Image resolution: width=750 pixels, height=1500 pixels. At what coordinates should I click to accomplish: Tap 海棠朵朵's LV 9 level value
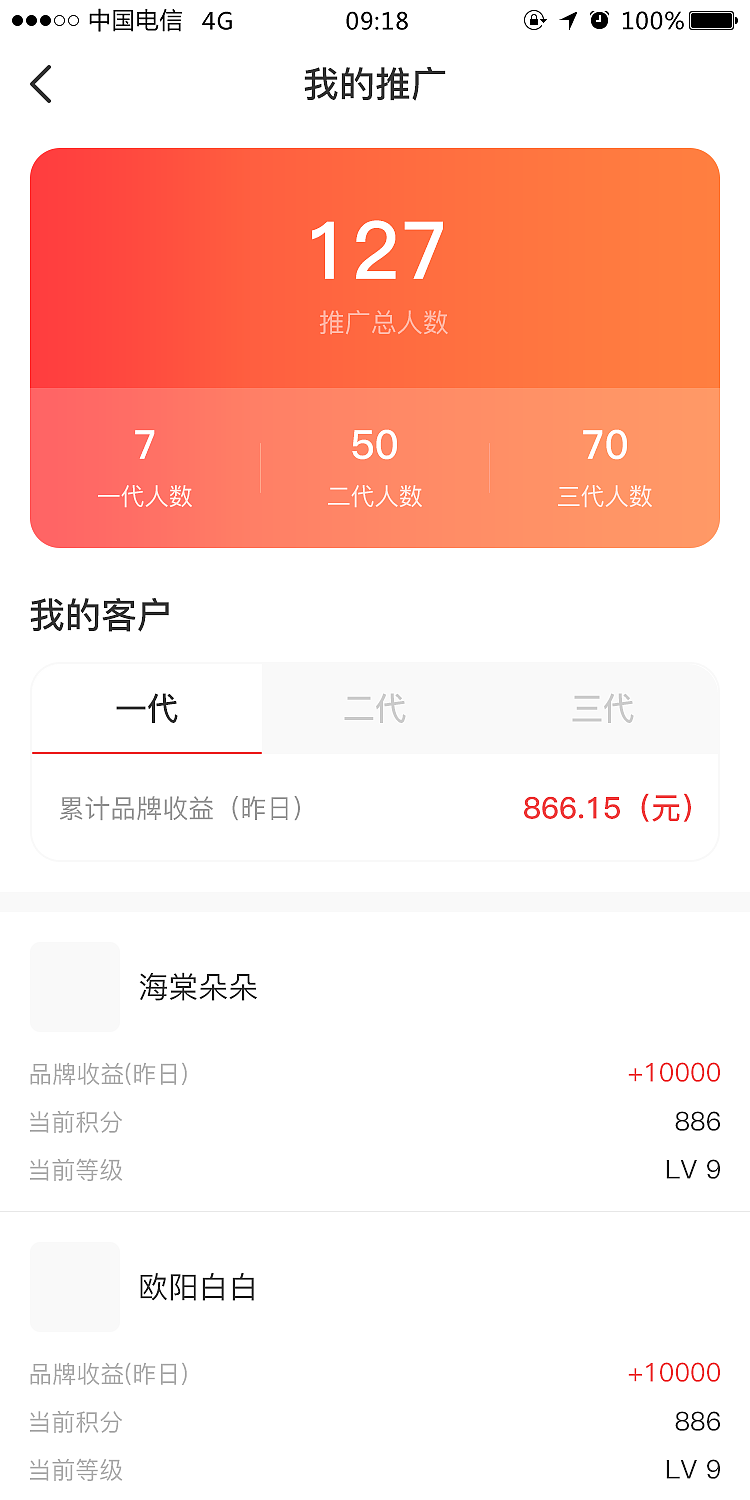click(694, 1170)
